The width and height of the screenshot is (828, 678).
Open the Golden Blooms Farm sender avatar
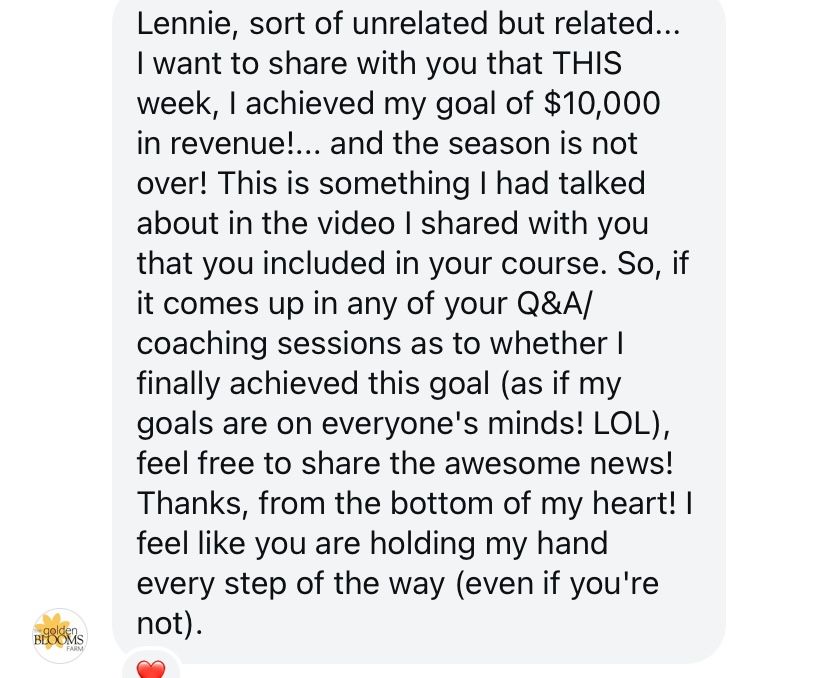click(x=60, y=636)
